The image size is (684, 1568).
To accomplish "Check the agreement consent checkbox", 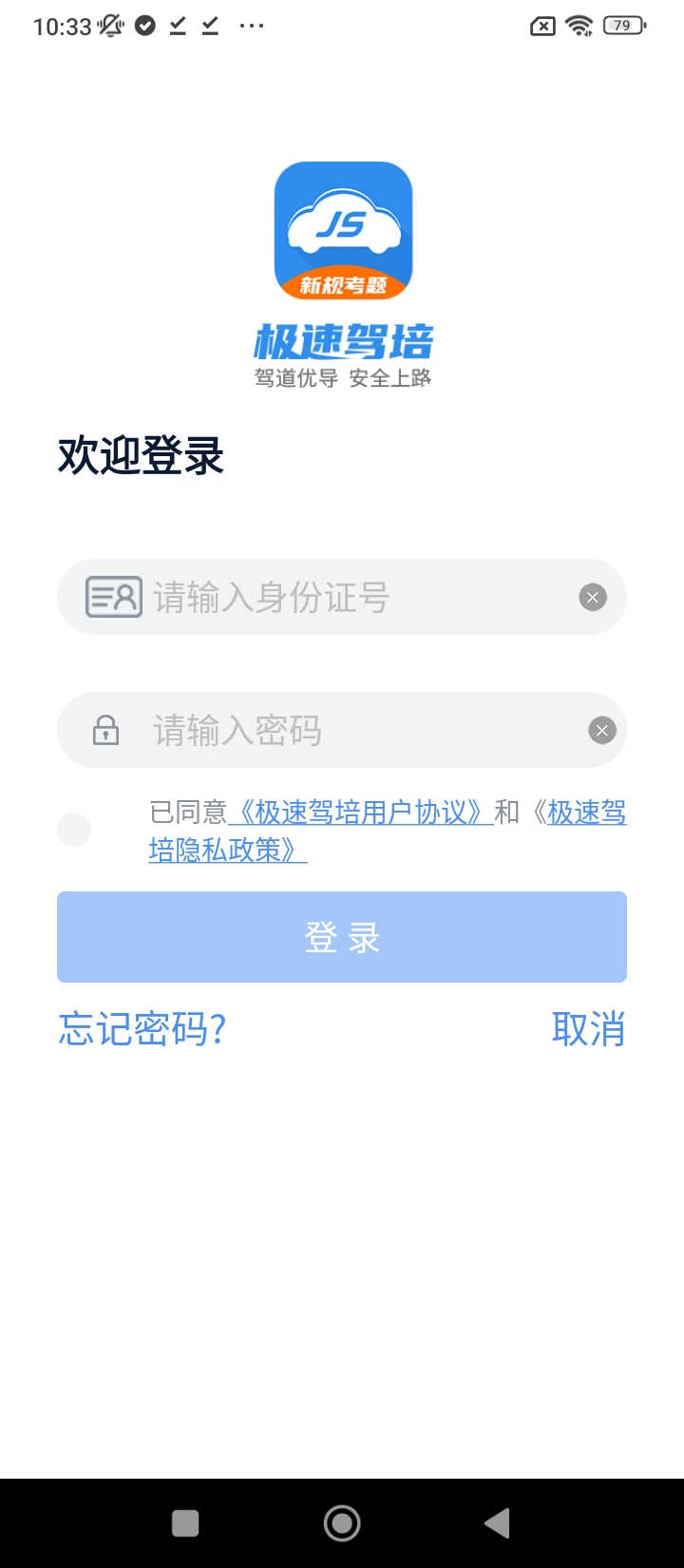I will 74,830.
